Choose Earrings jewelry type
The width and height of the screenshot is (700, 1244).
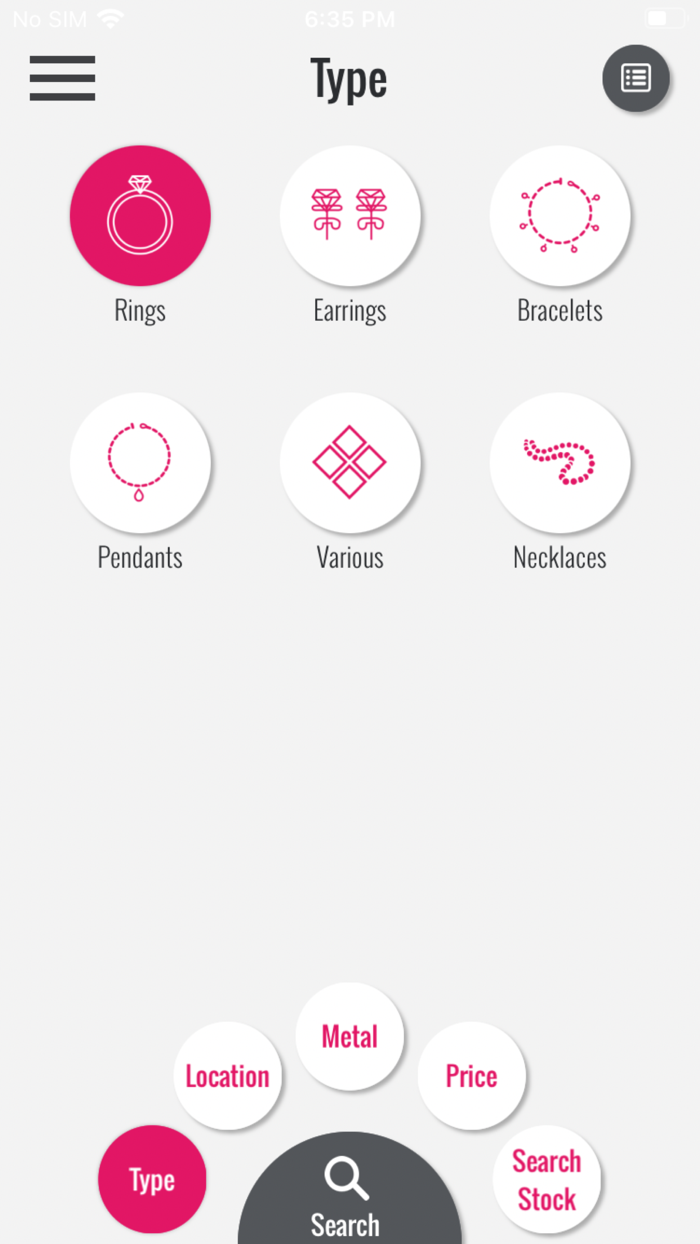(x=350, y=216)
